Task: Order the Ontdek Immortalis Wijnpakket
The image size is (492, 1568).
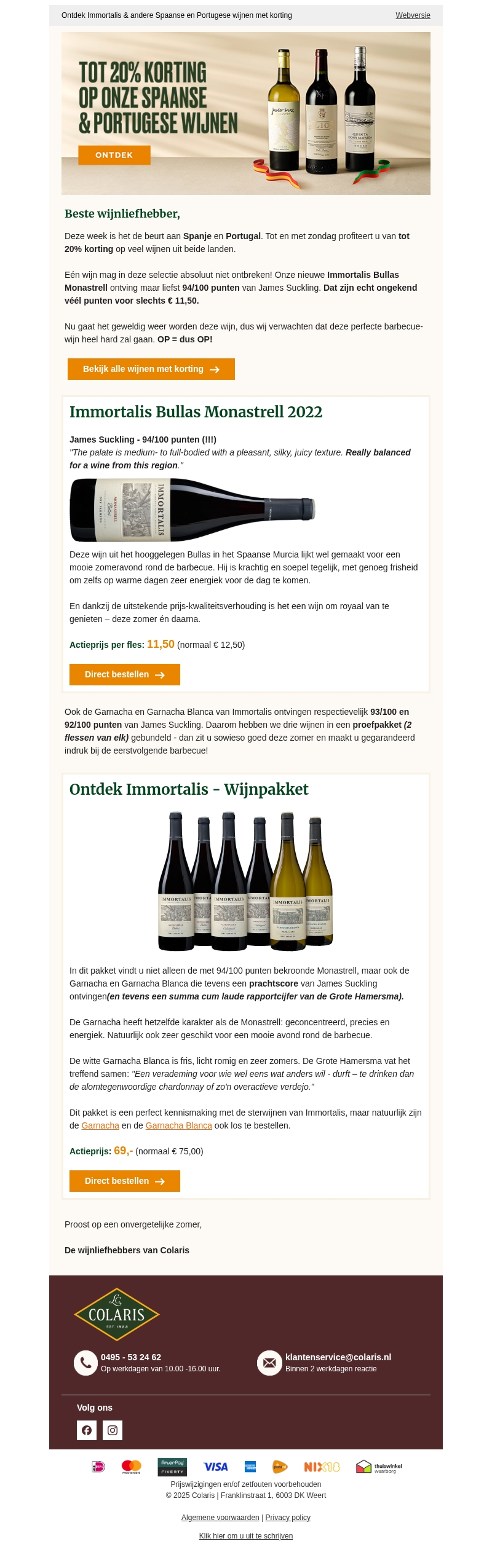Action: tap(125, 1181)
